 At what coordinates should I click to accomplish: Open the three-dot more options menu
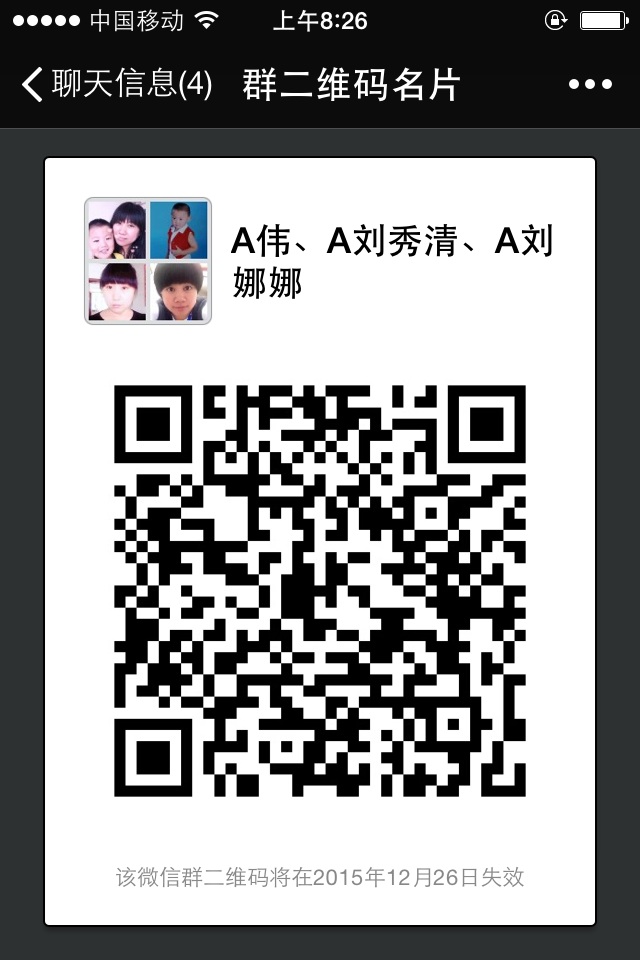pos(590,85)
